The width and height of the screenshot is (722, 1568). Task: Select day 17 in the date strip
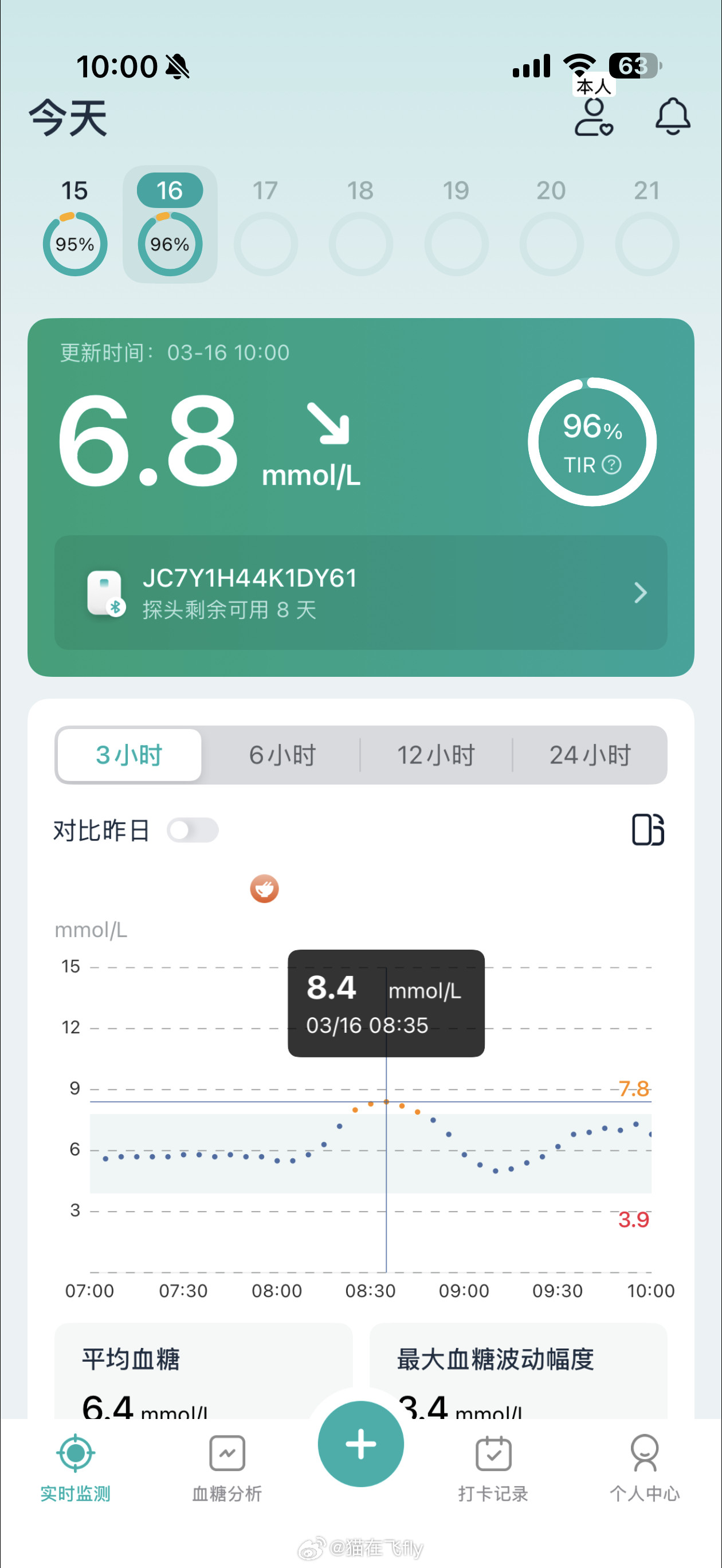(x=265, y=225)
